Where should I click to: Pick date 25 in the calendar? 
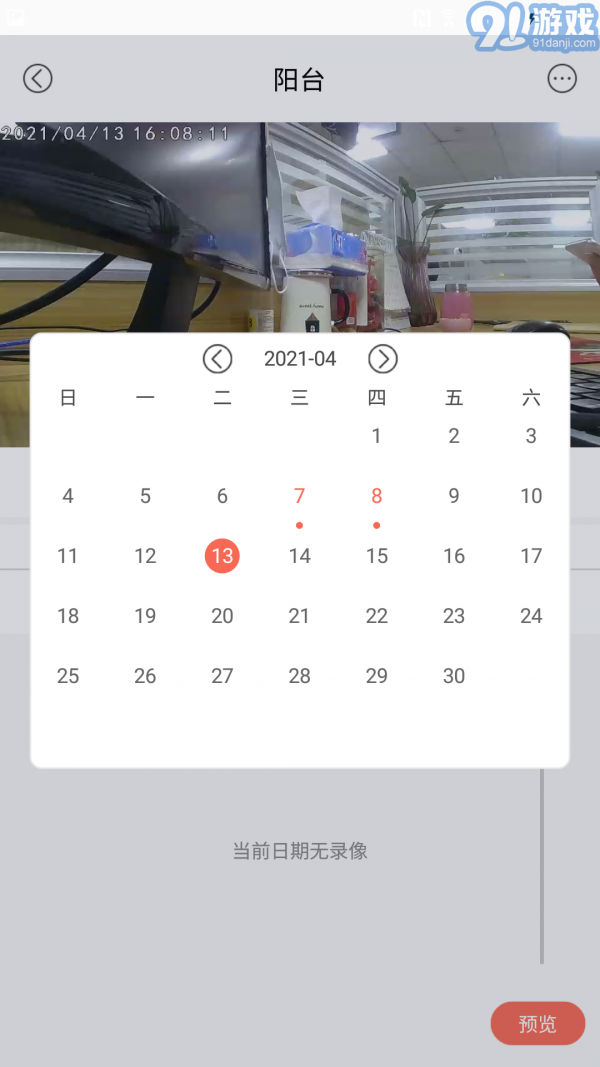coord(68,676)
